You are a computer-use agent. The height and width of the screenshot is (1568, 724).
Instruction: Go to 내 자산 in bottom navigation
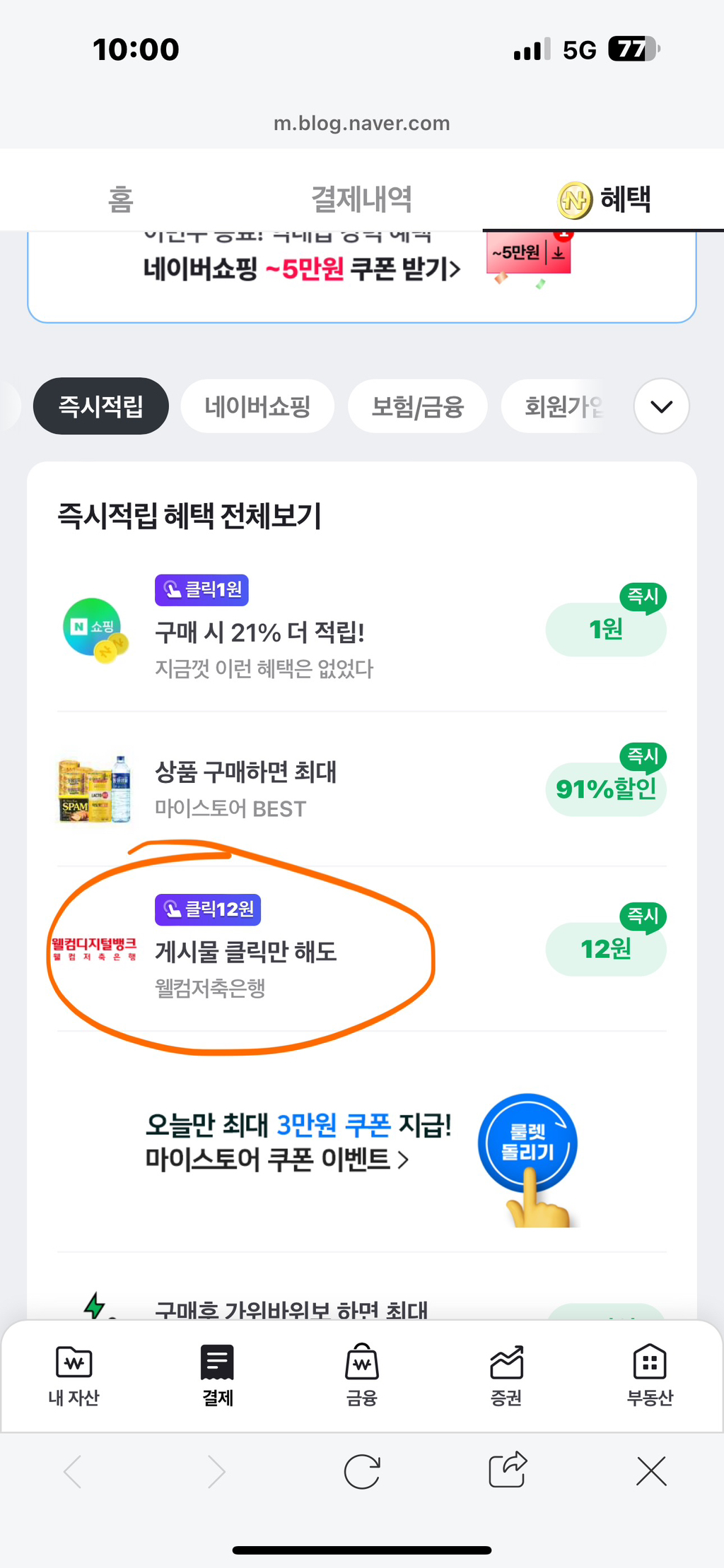tap(74, 1374)
